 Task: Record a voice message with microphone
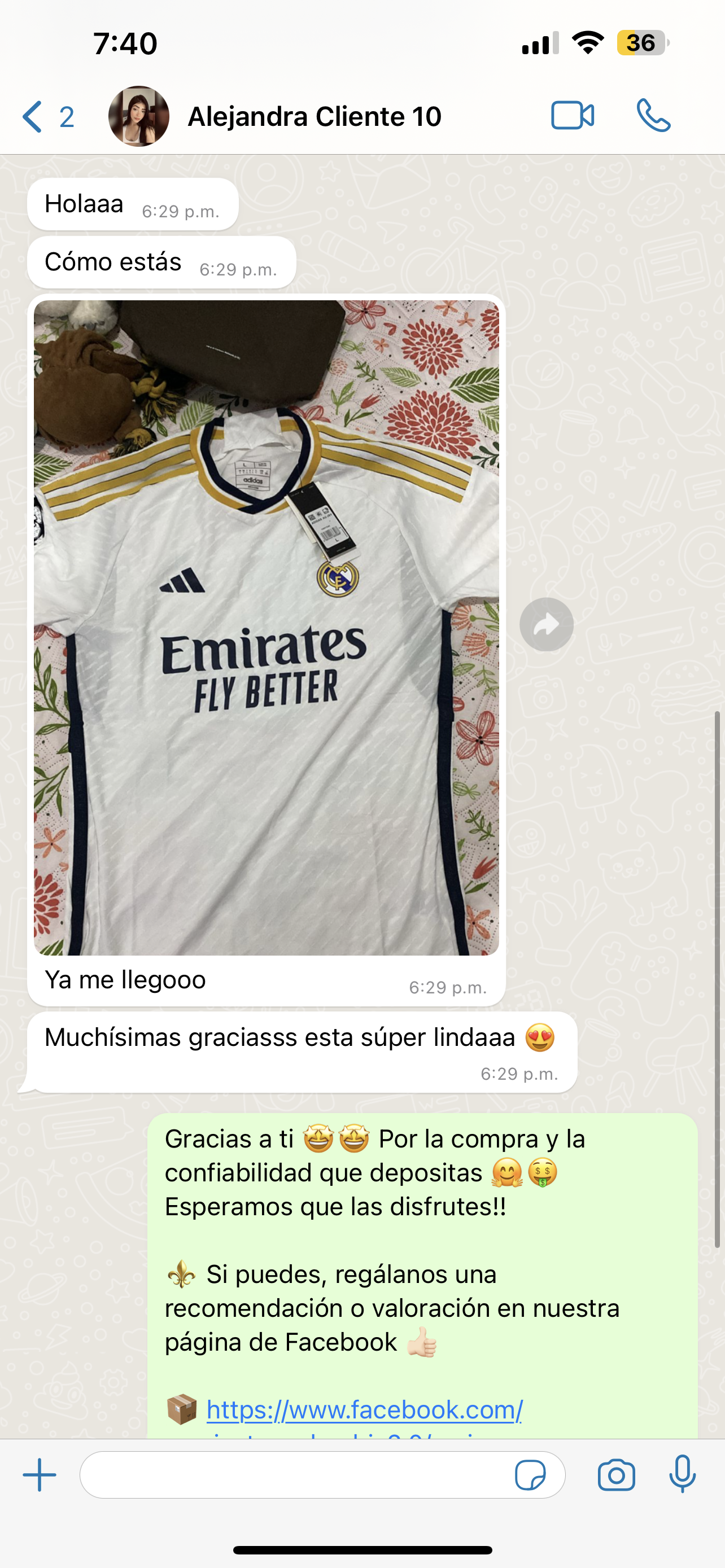tap(683, 1474)
